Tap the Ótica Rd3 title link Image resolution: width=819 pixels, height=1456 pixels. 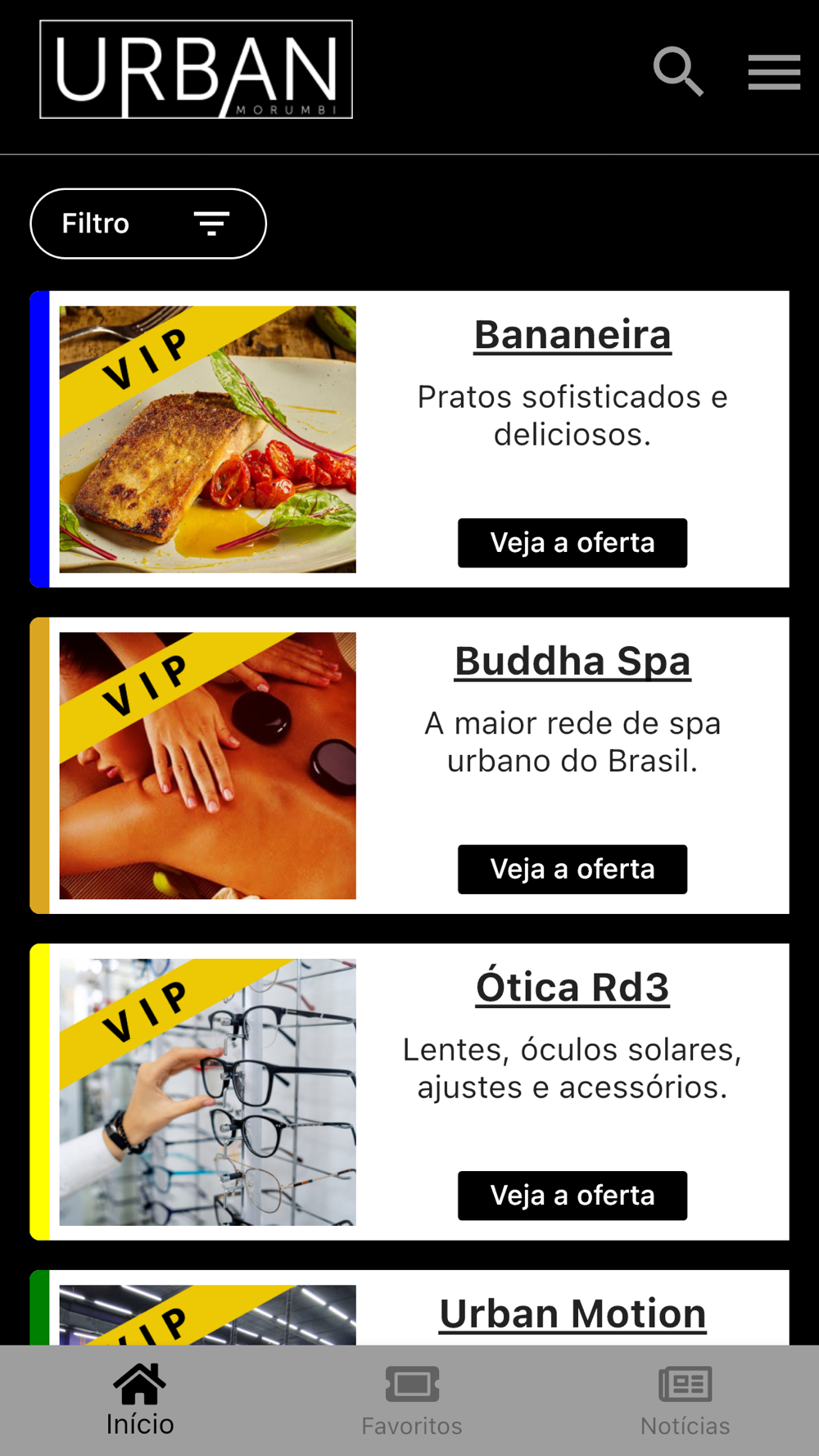coord(572,987)
